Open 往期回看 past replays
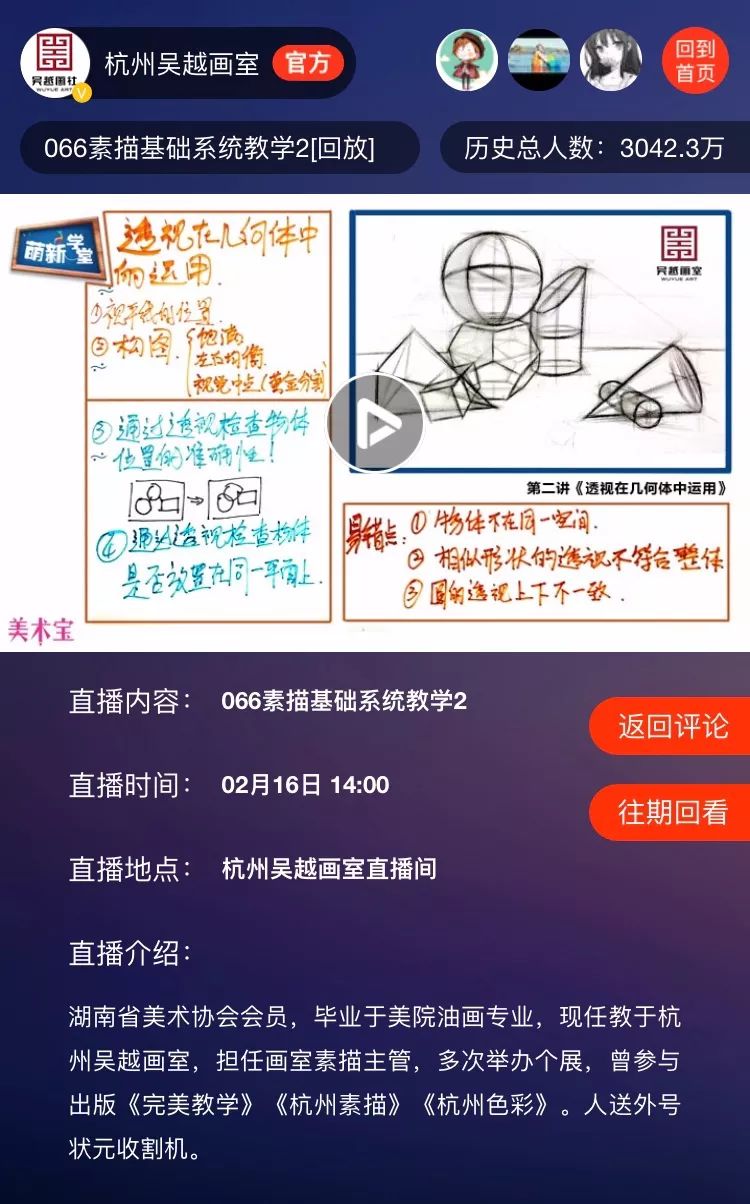 [672, 813]
